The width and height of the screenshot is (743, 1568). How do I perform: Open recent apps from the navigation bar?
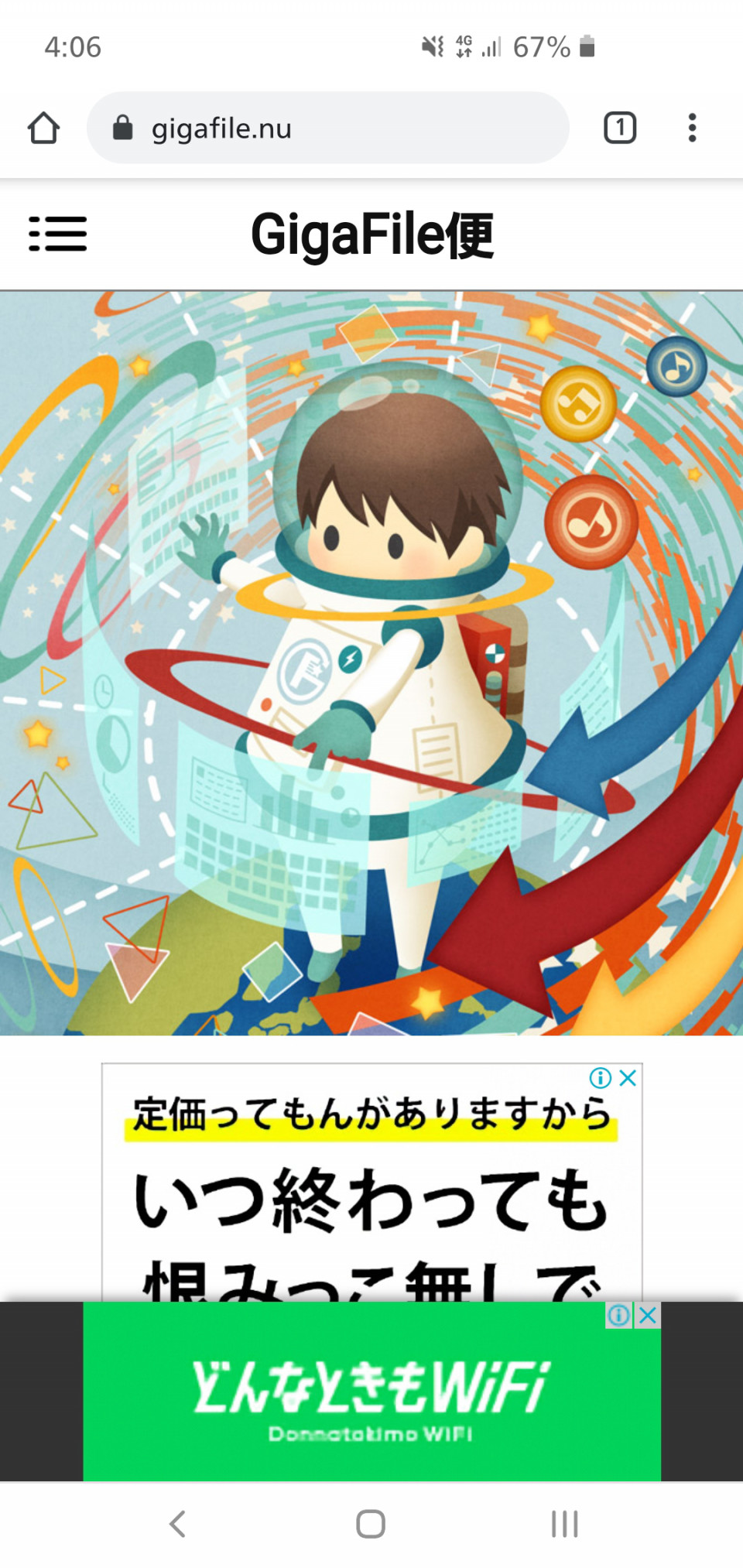click(x=564, y=1524)
